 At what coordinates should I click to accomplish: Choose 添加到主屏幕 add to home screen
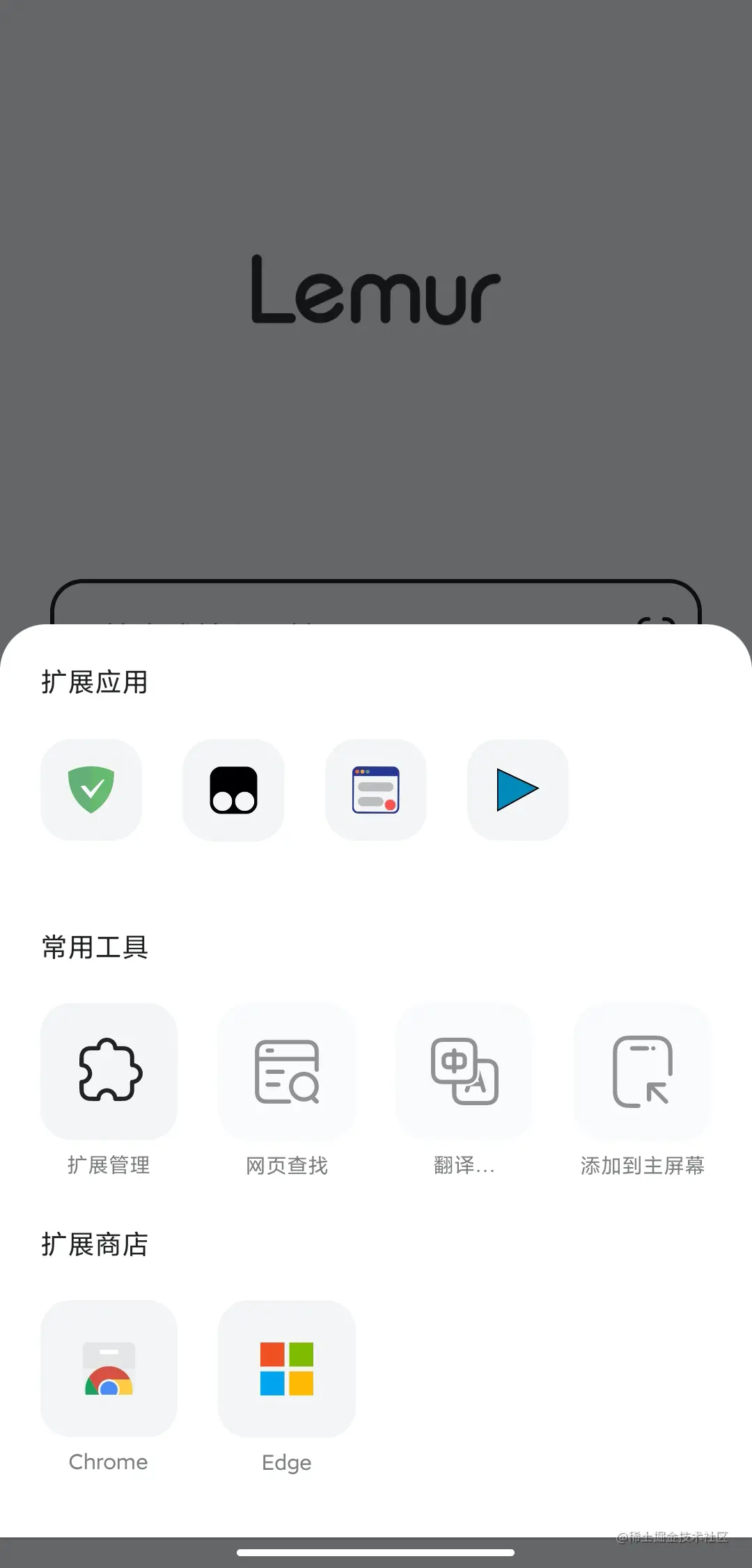coord(642,1072)
